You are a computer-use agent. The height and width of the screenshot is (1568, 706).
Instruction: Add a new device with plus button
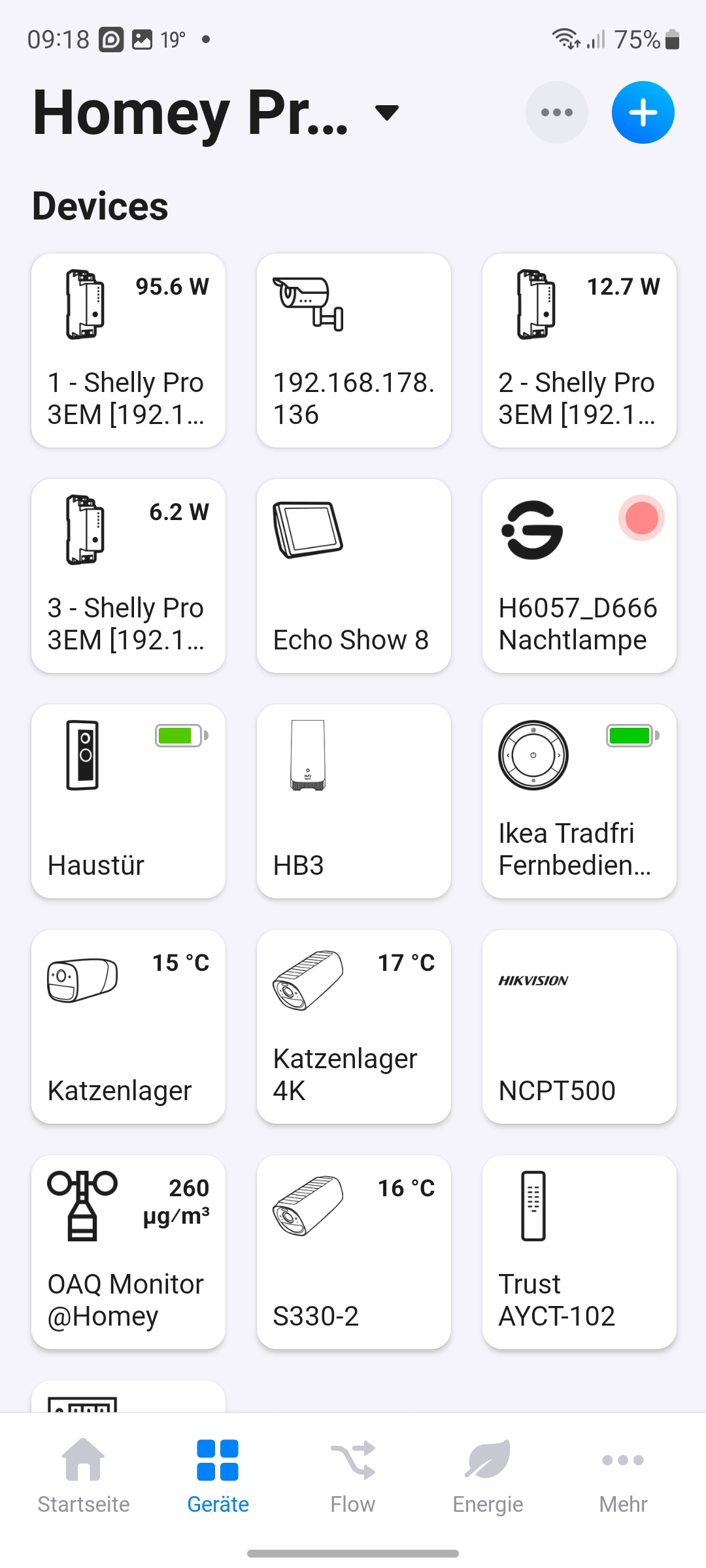pos(643,112)
